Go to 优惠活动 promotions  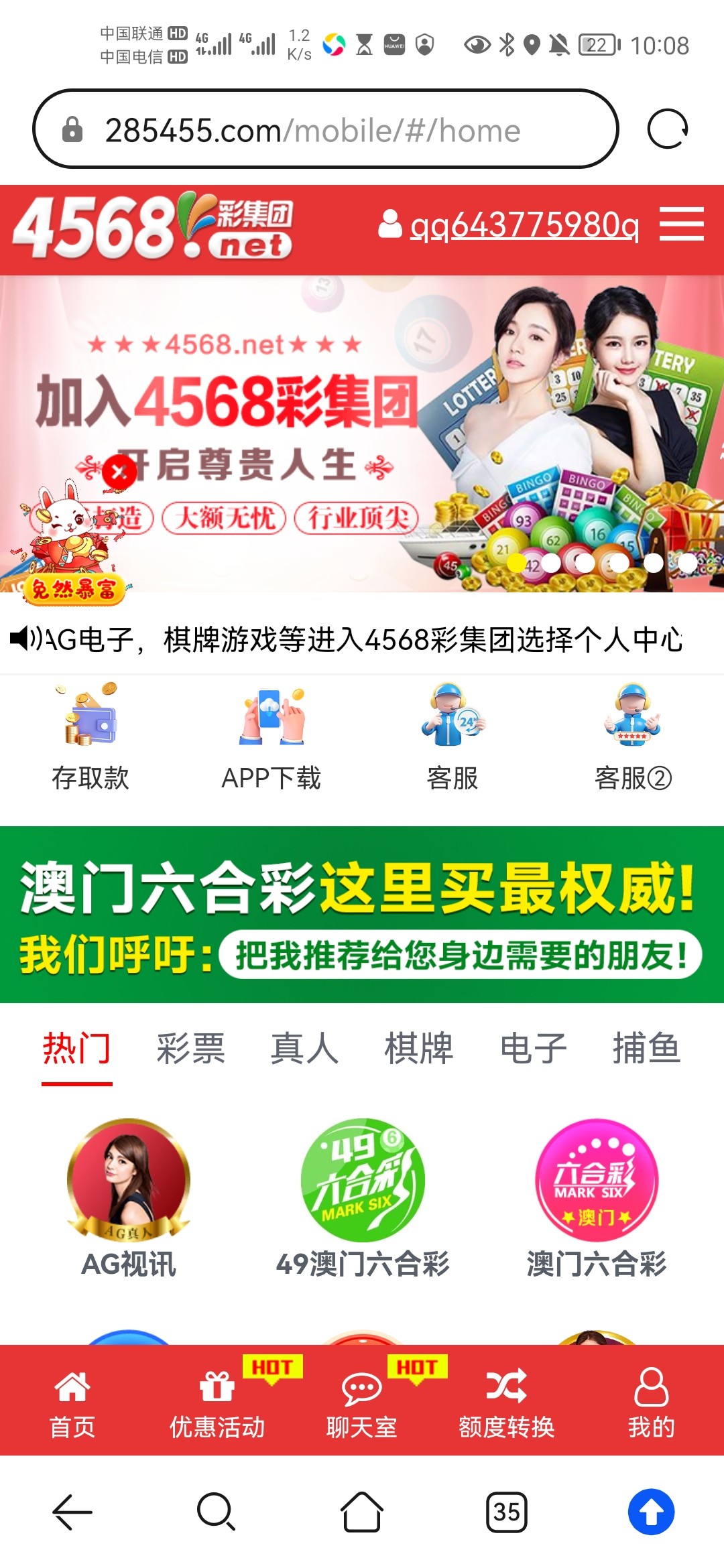217,1402
